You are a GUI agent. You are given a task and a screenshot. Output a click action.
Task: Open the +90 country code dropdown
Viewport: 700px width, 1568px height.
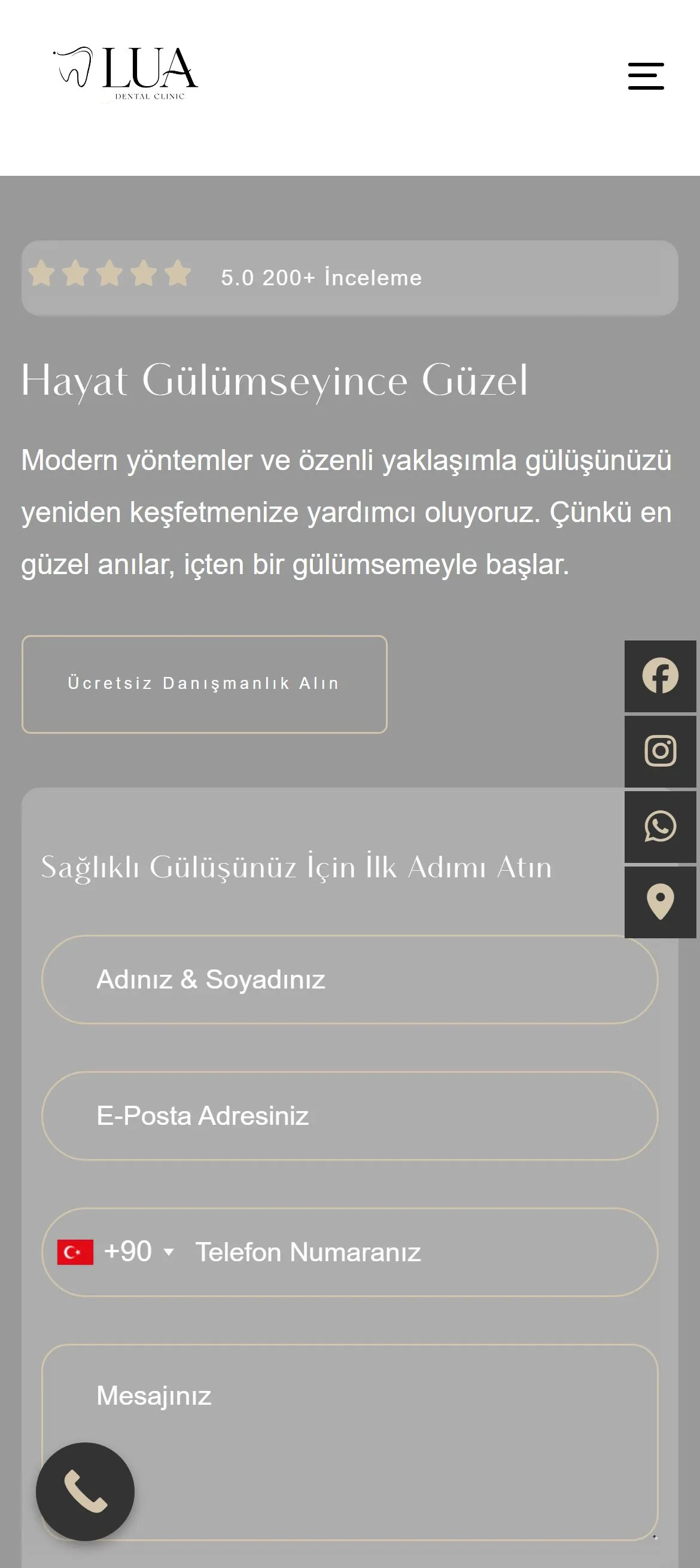[x=115, y=1252]
